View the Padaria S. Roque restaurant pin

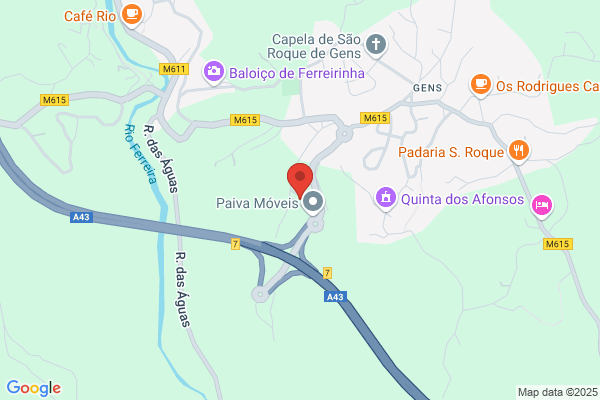pos(518,151)
